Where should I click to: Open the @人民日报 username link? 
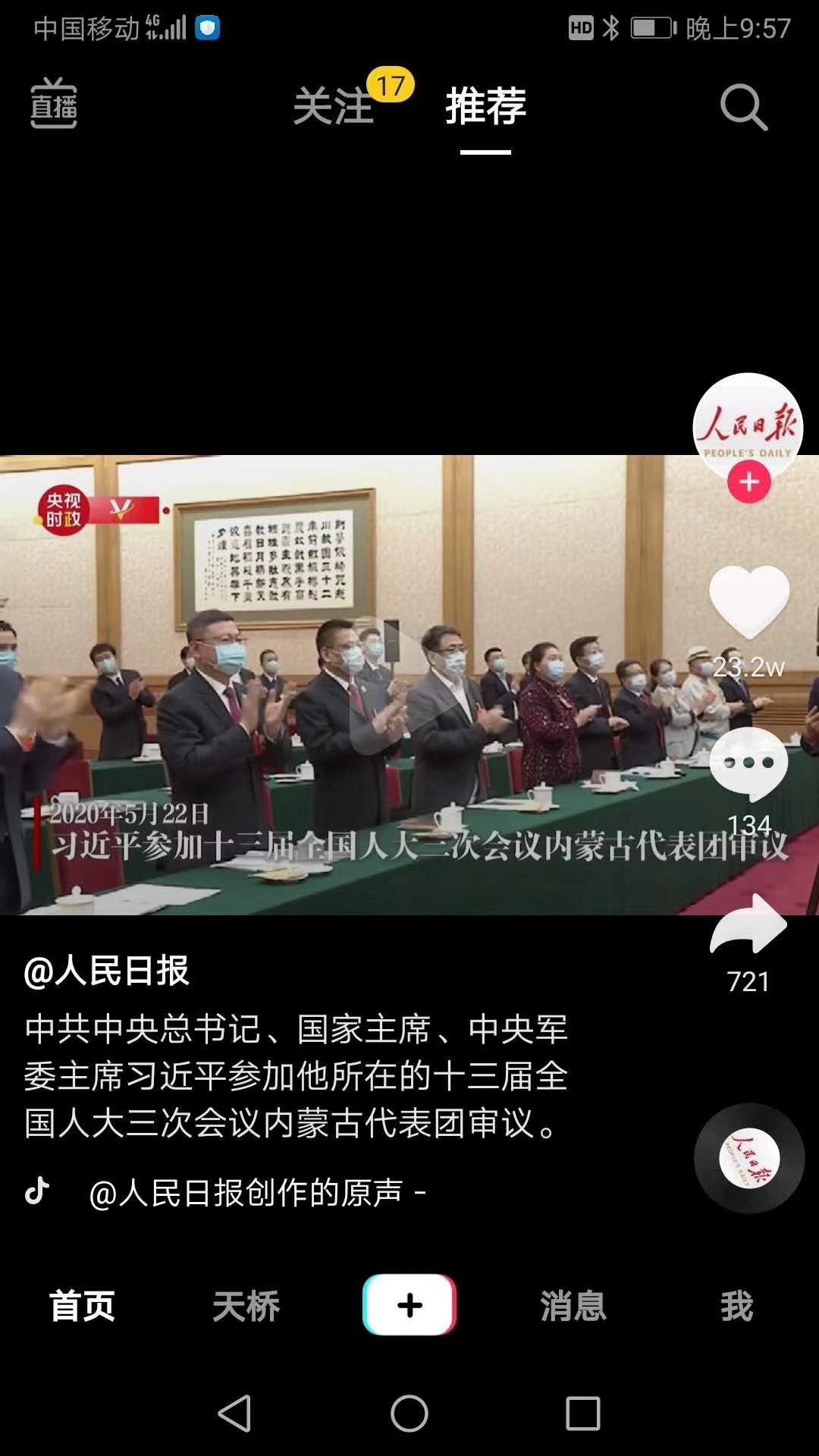point(106,971)
